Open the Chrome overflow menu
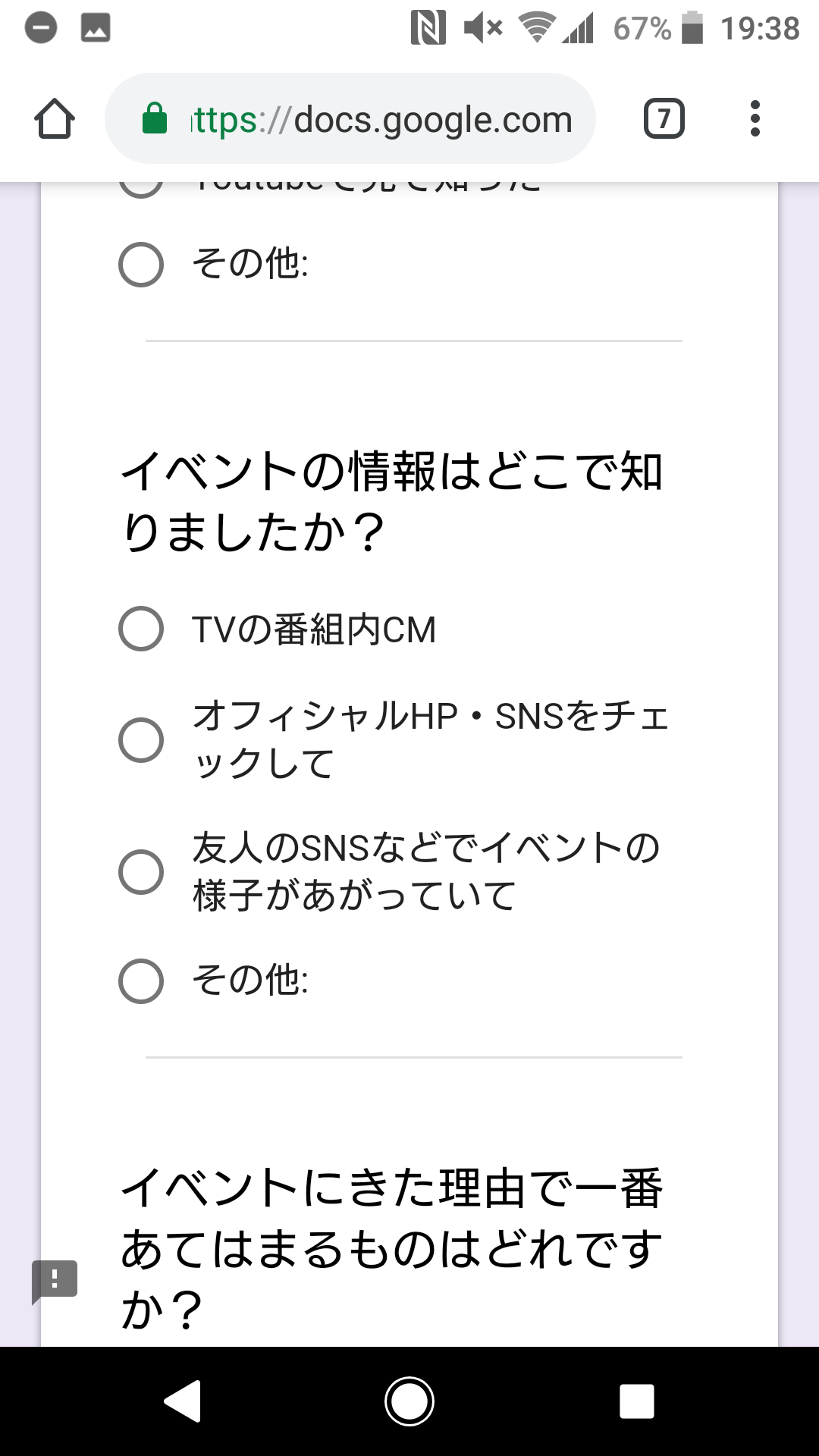Viewport: 819px width, 1456px height. (755, 119)
